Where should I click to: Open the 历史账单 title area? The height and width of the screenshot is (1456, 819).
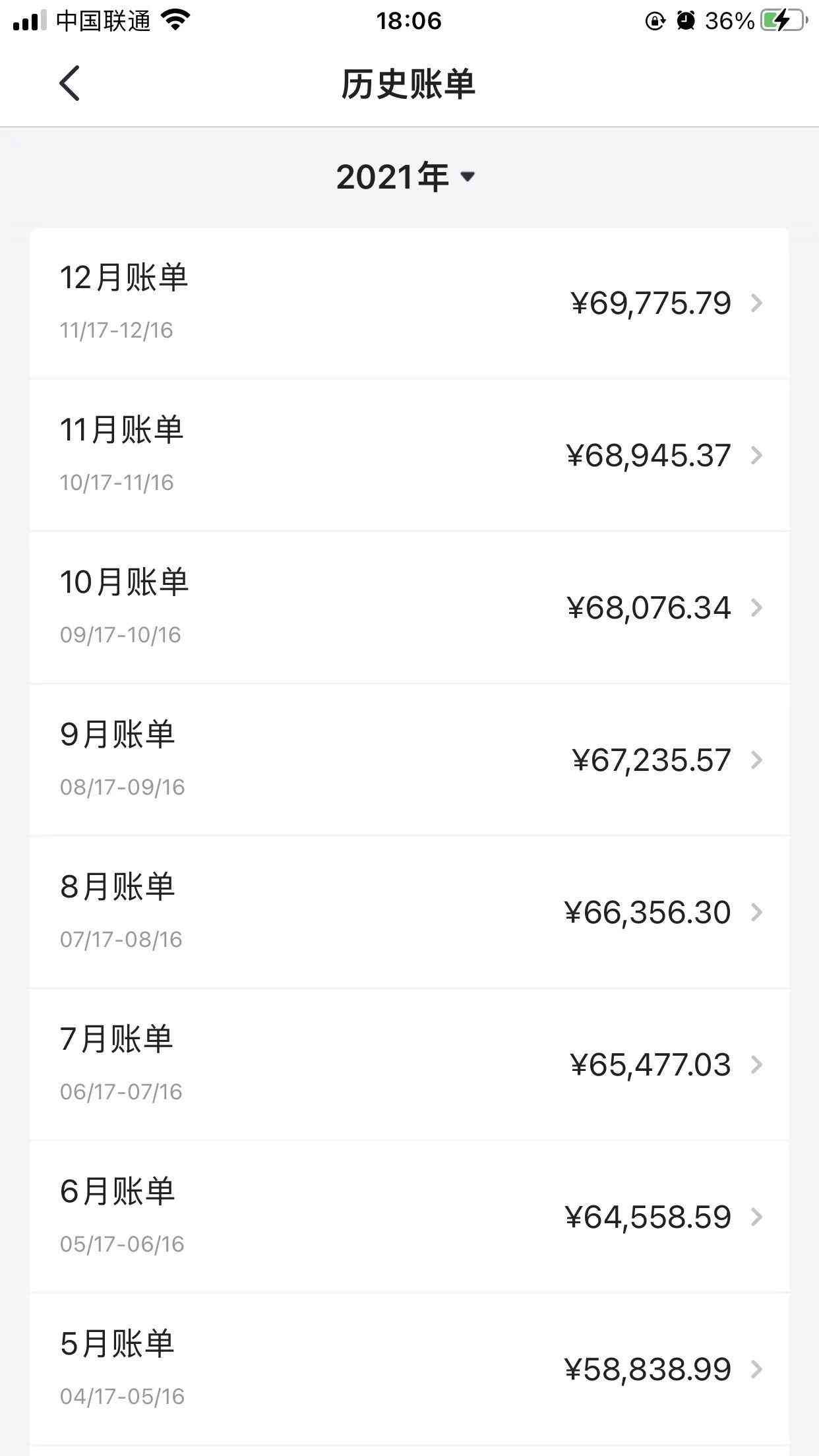[409, 84]
